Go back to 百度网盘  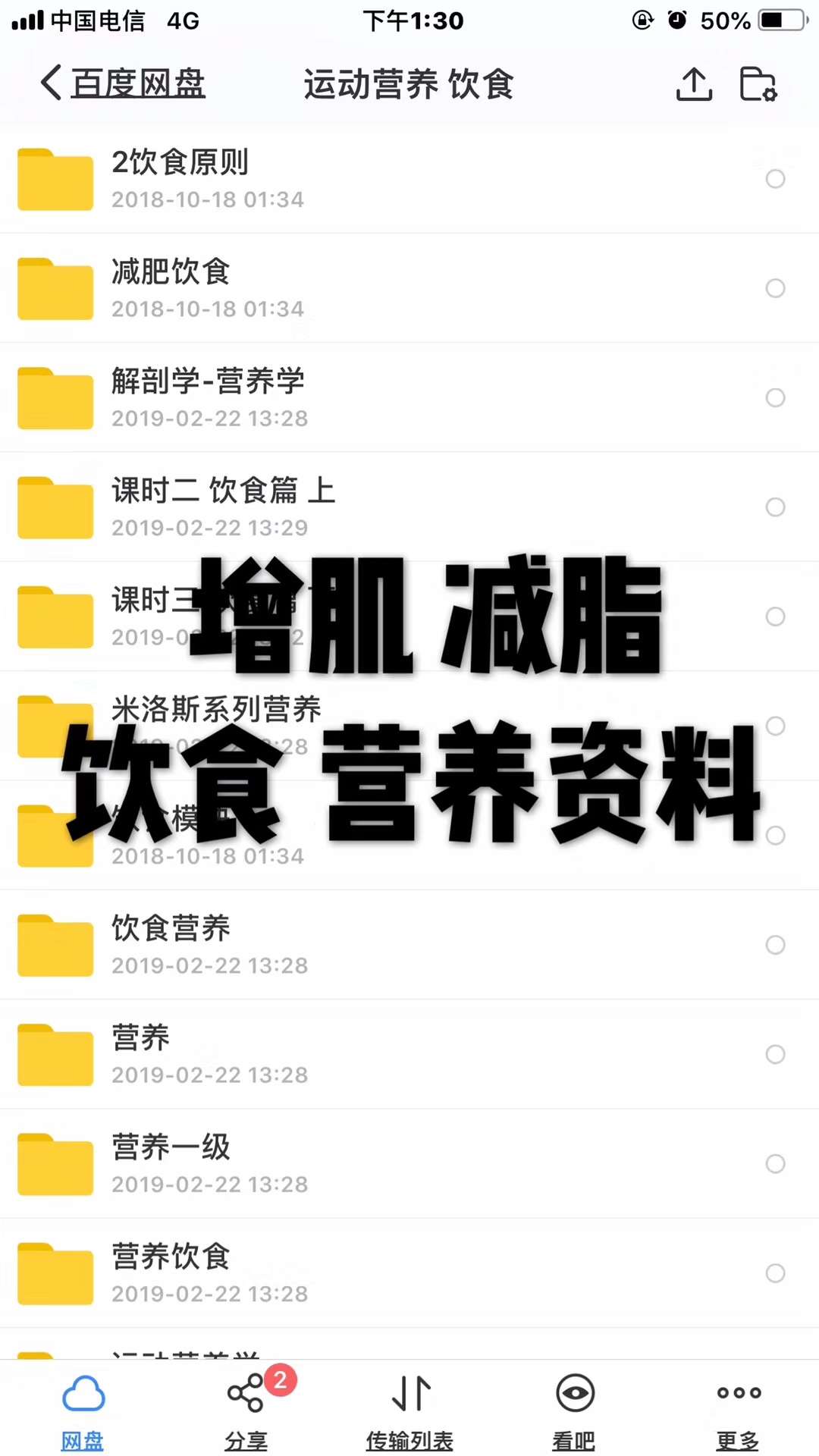123,83
